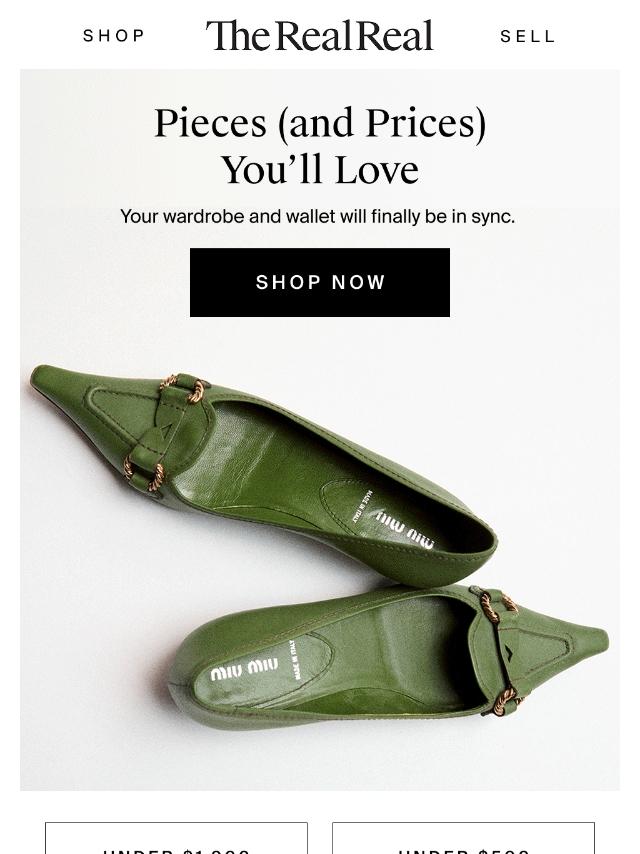640x854 pixels.
Task: Open the SELL link in the header
Action: point(528,37)
